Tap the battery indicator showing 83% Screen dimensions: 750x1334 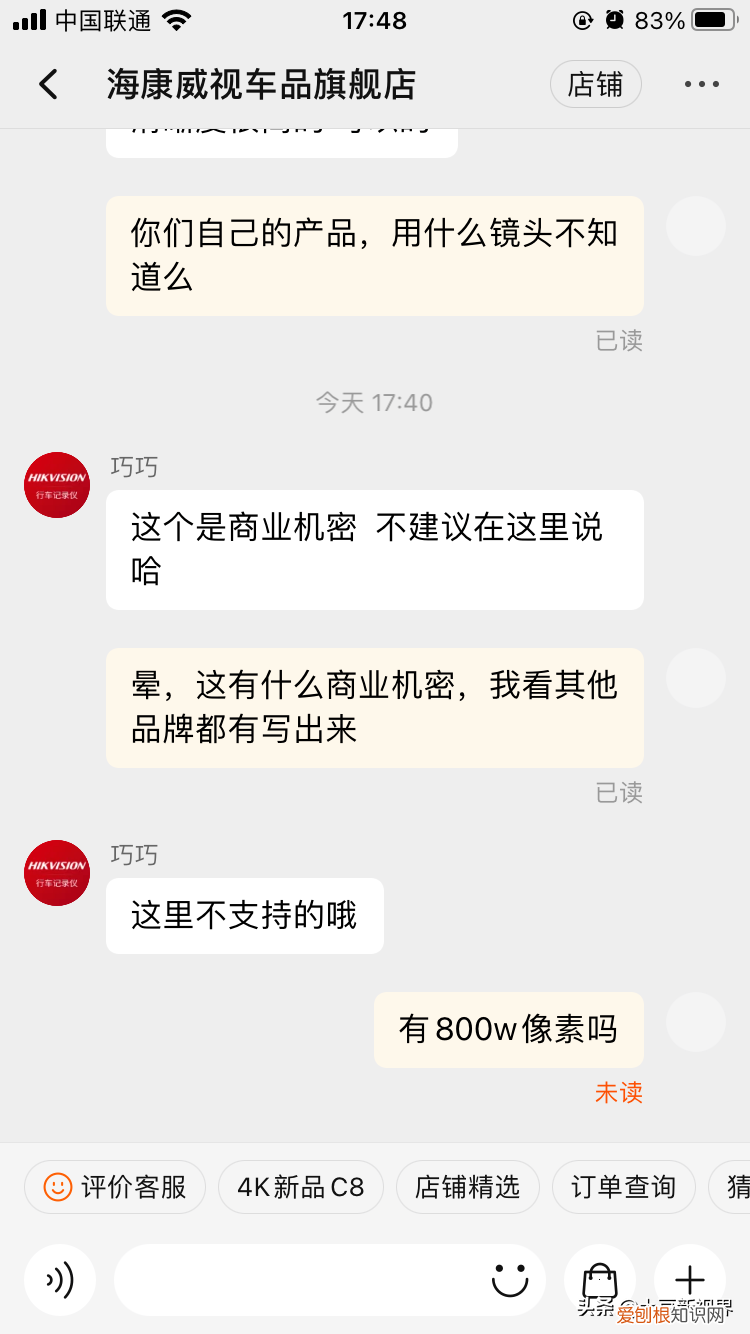pyautogui.click(x=712, y=18)
